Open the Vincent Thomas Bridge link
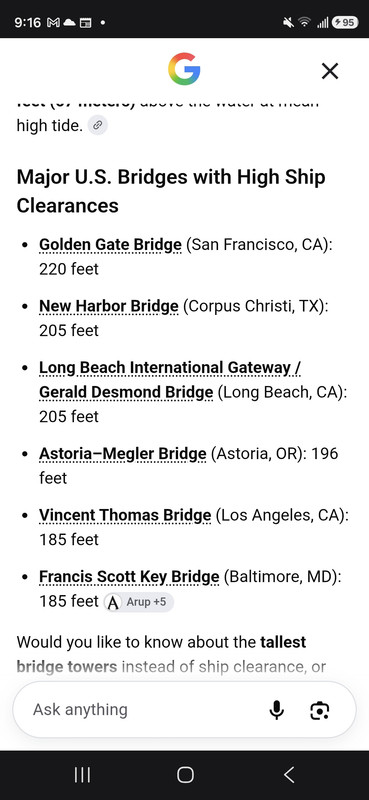This screenshot has height=800, width=369. click(125, 515)
